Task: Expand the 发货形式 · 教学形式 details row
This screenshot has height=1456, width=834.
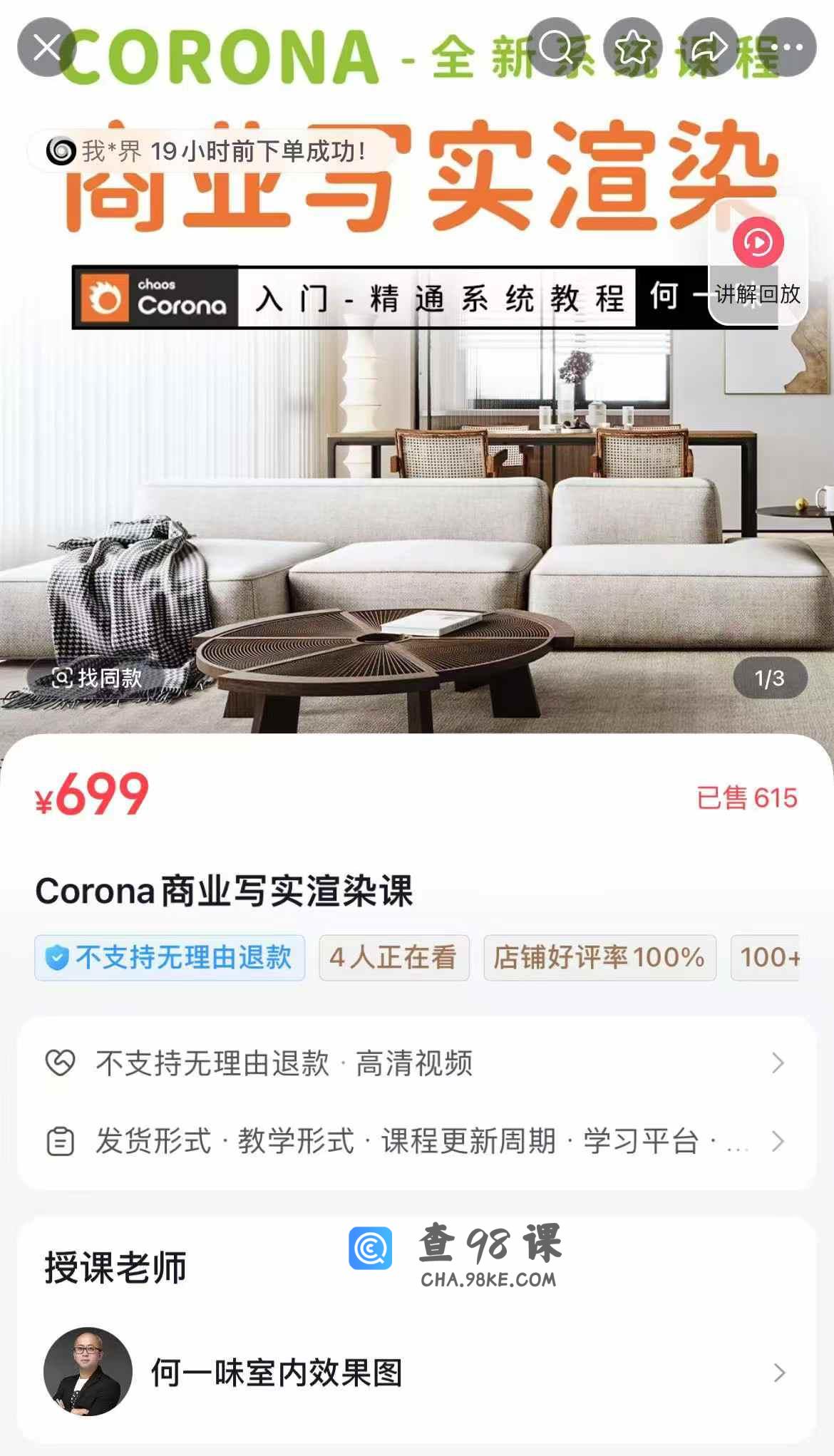Action: tap(416, 1141)
